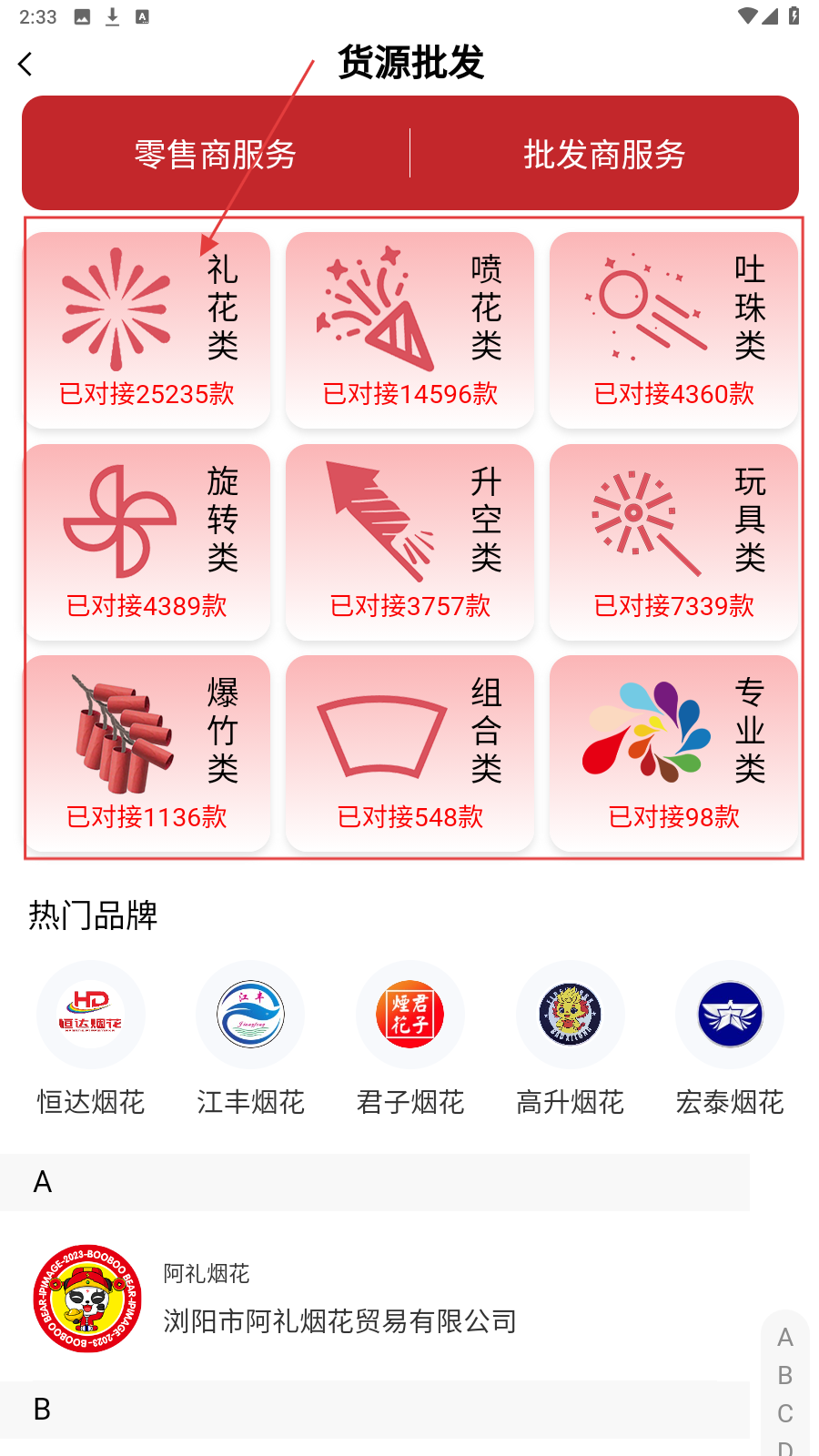View the 专业类 category
The image size is (819, 1456).
tap(673, 753)
